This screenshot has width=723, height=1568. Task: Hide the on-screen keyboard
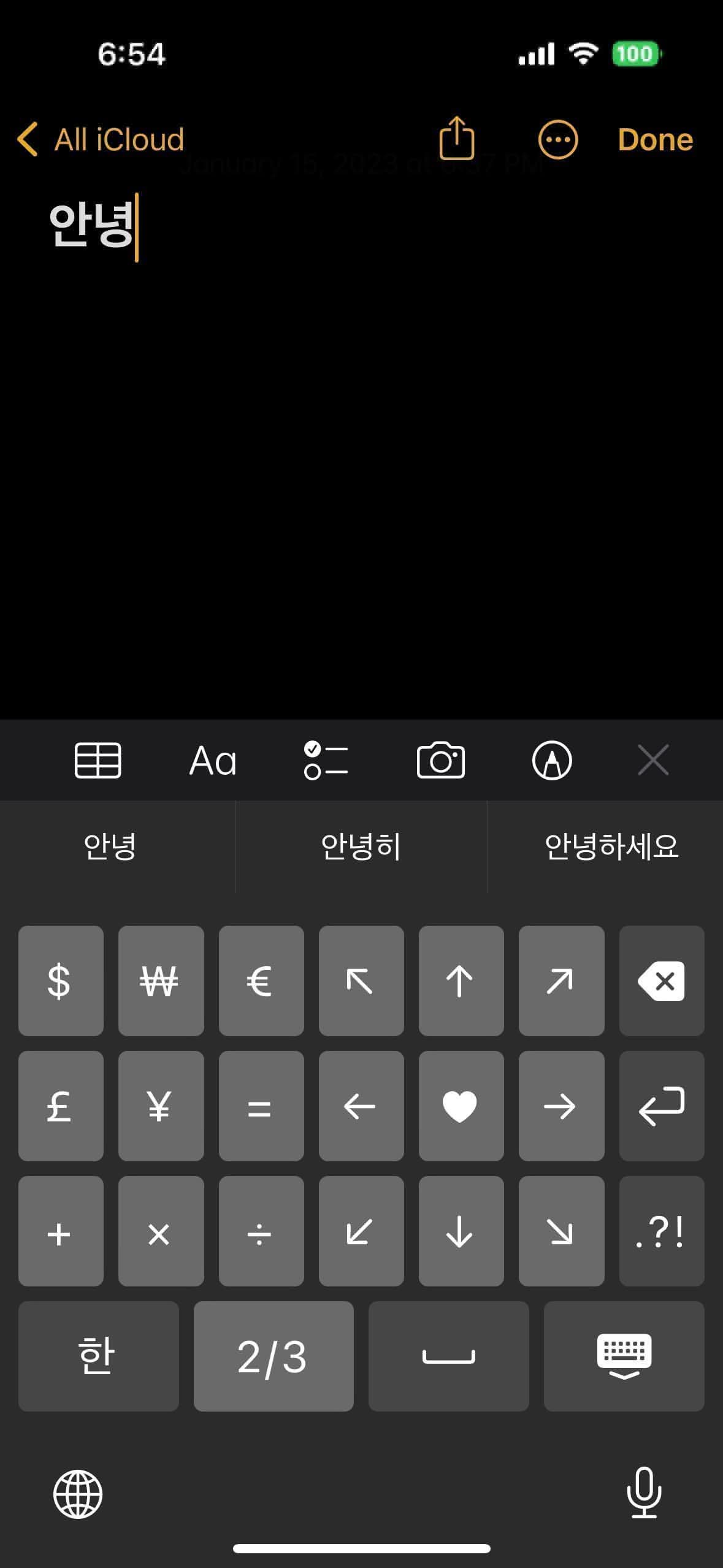tap(624, 1356)
